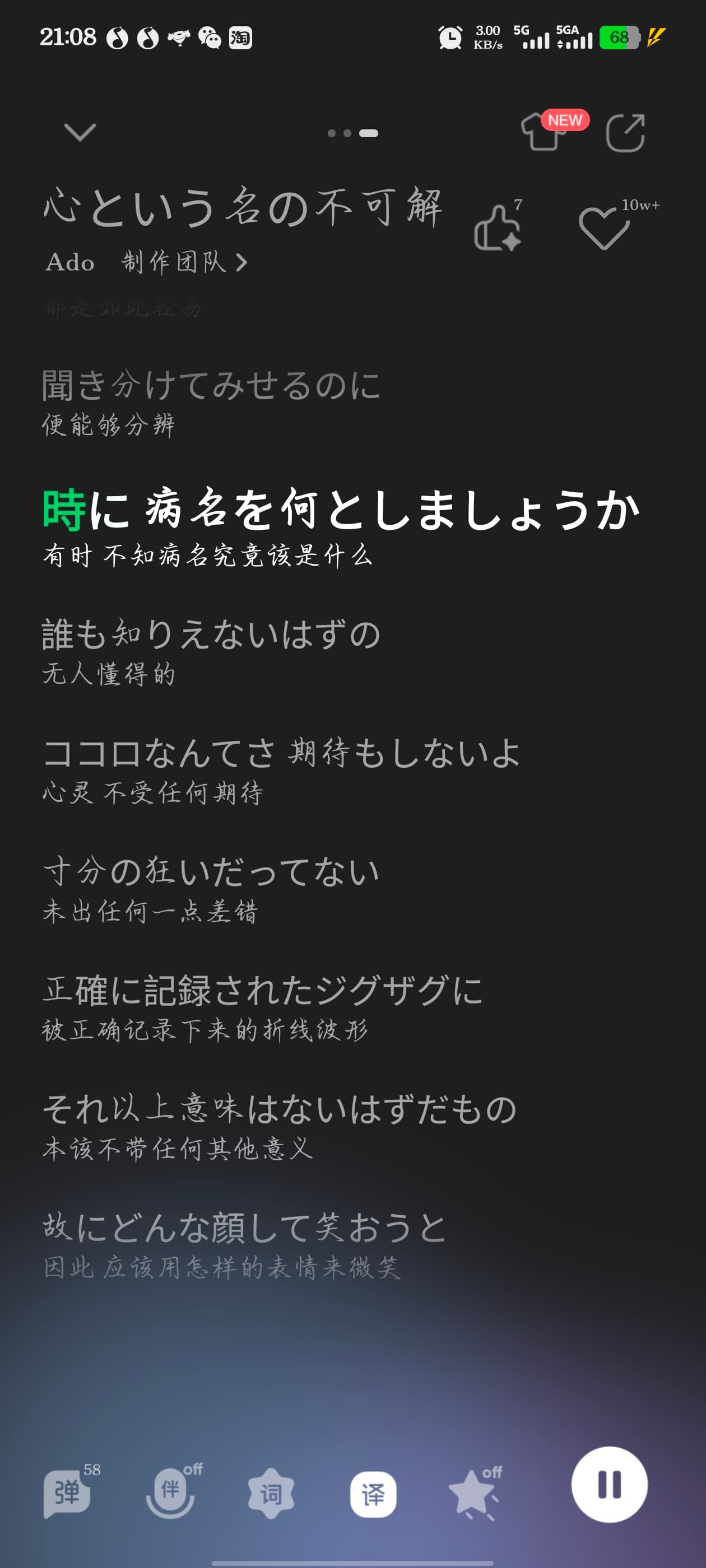Favorite the song with the heart icon
Image resolution: width=706 pixels, height=1568 pixels.
[x=603, y=228]
